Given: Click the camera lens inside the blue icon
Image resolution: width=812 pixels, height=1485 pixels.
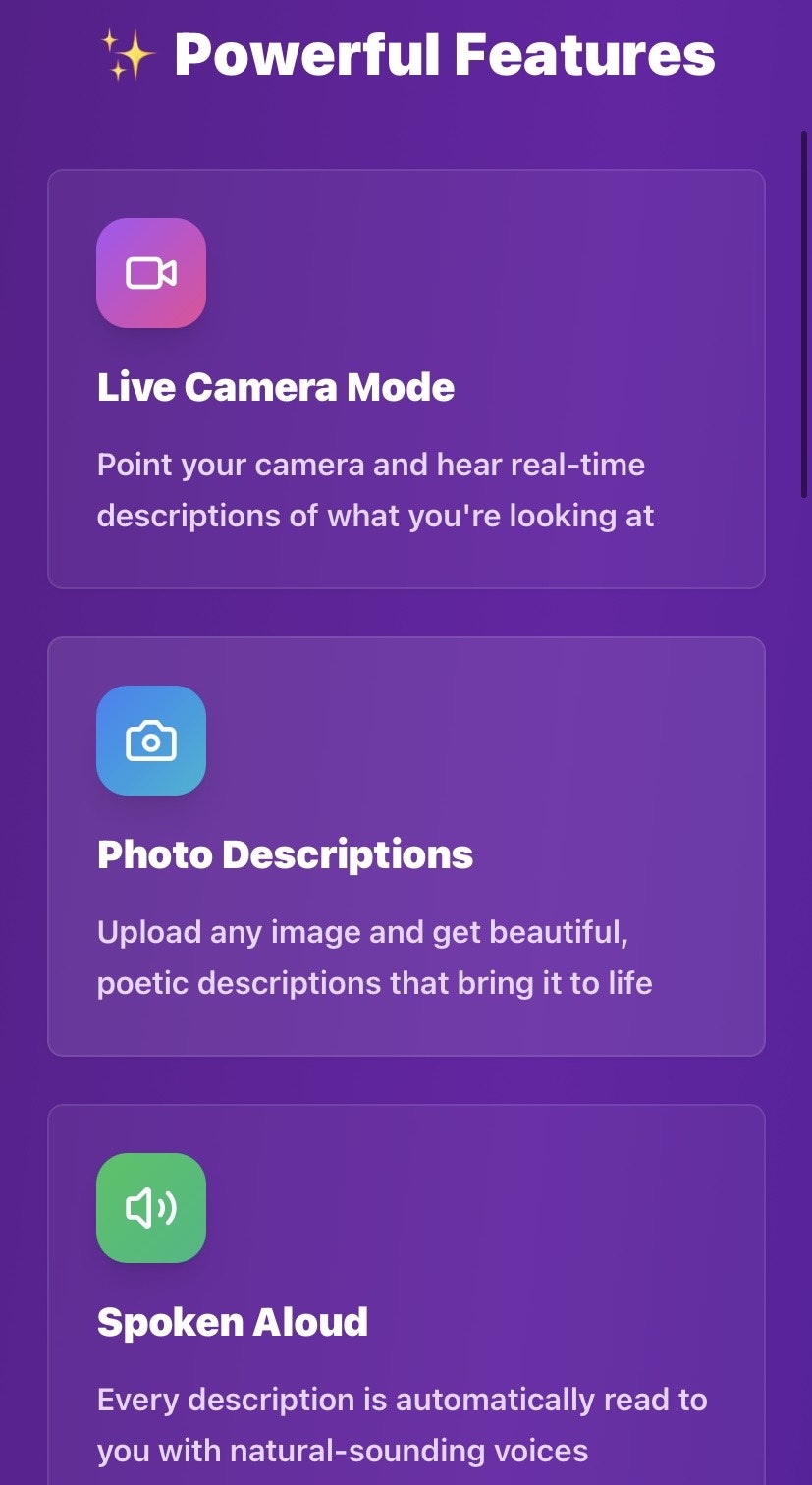Looking at the screenshot, I should click(151, 742).
